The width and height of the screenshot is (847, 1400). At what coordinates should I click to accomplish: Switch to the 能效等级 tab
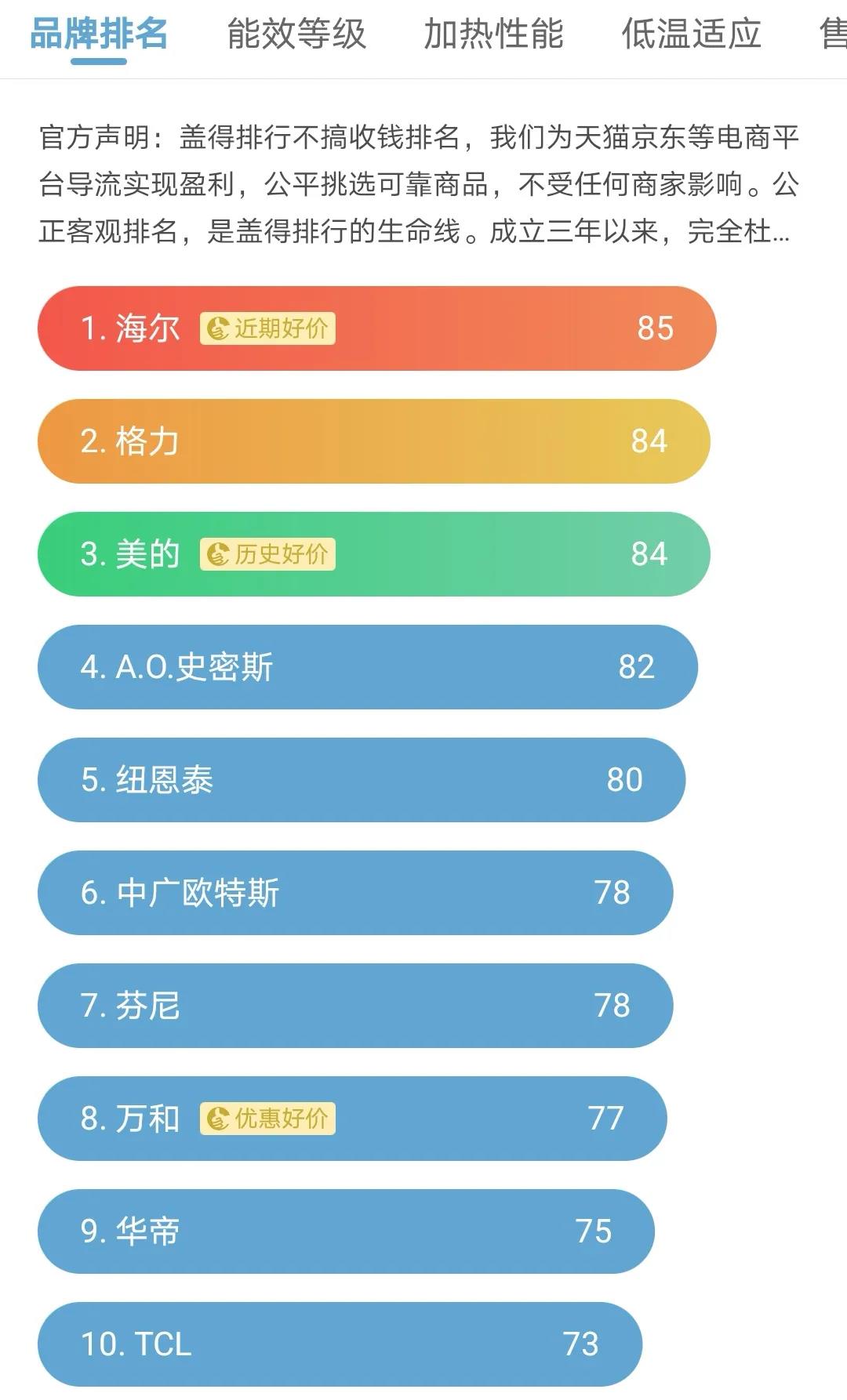[296, 35]
